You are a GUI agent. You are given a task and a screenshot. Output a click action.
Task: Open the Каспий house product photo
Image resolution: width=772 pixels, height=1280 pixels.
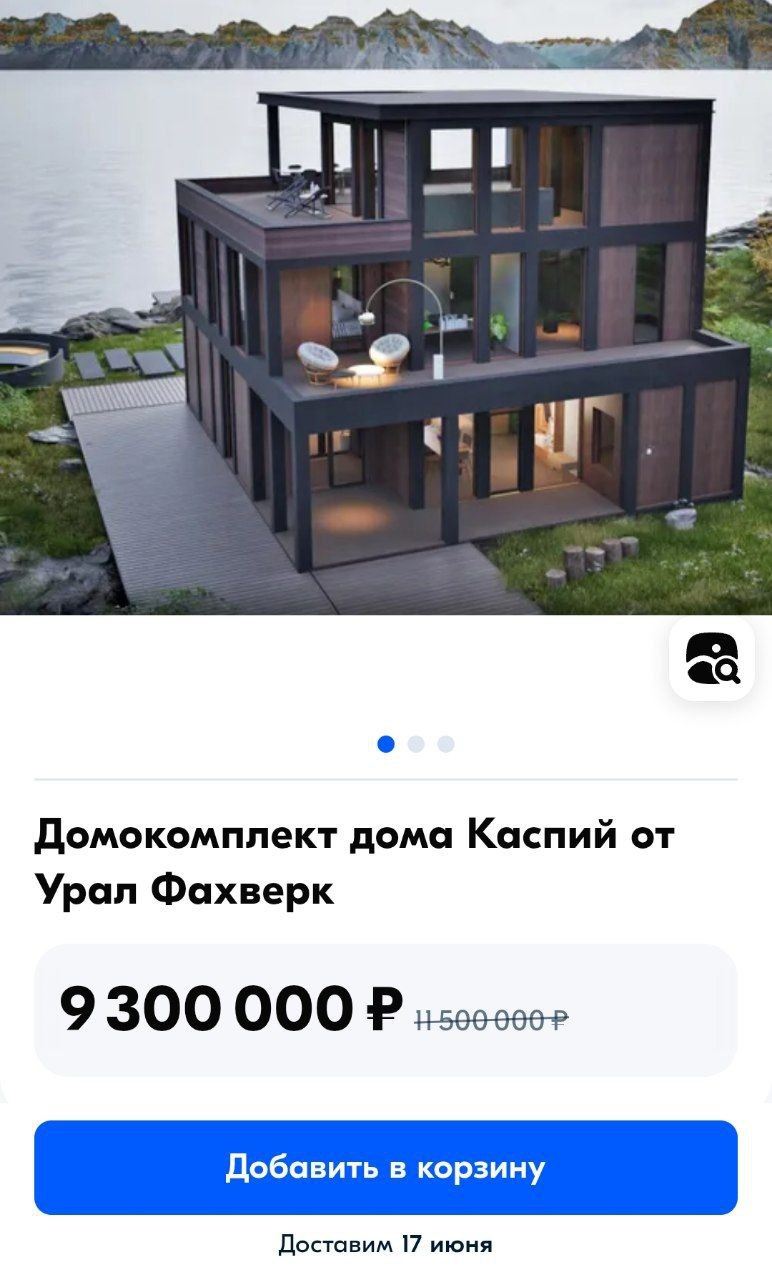pos(386,310)
